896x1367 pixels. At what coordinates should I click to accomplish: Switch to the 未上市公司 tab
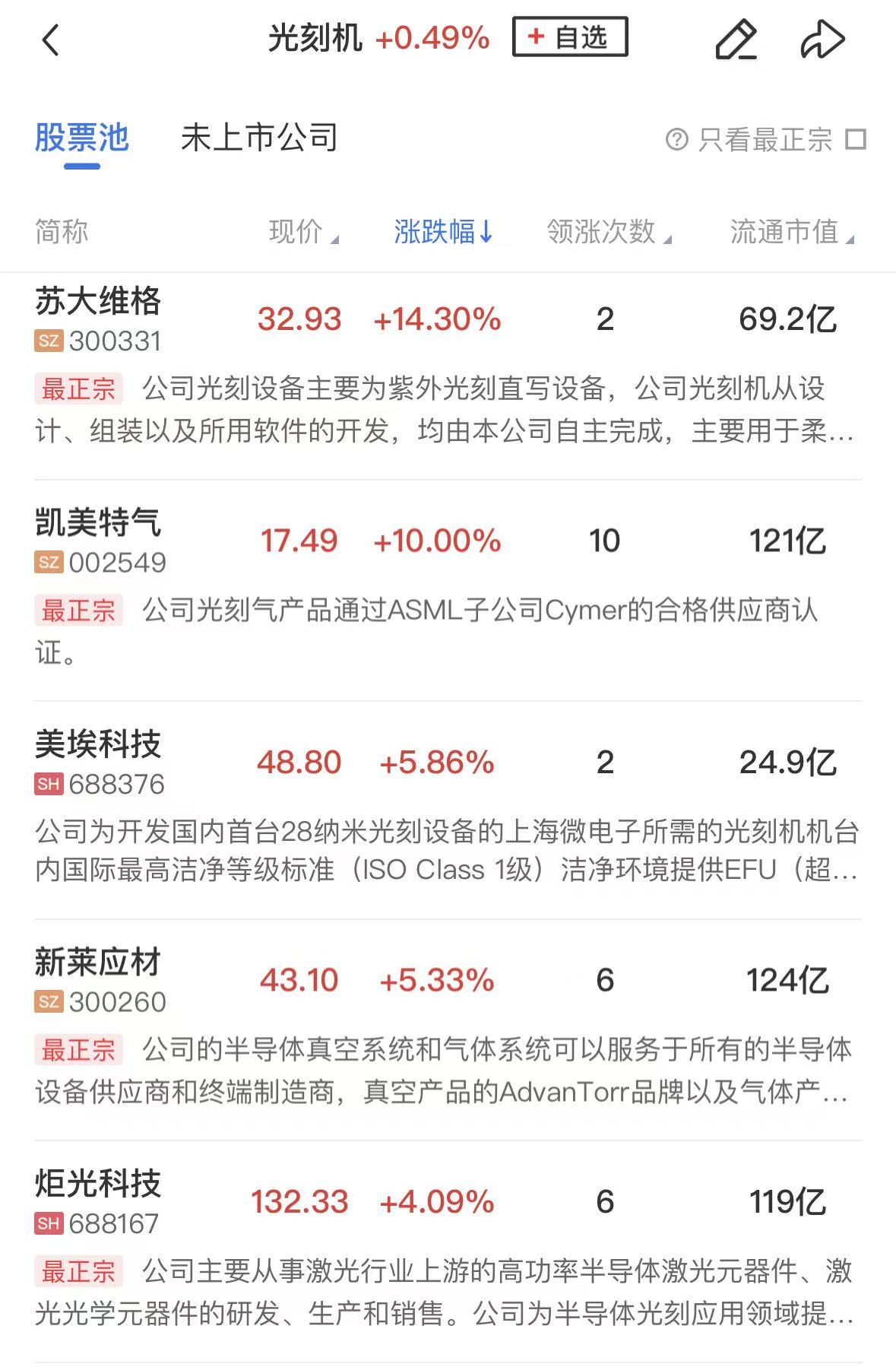[x=259, y=138]
